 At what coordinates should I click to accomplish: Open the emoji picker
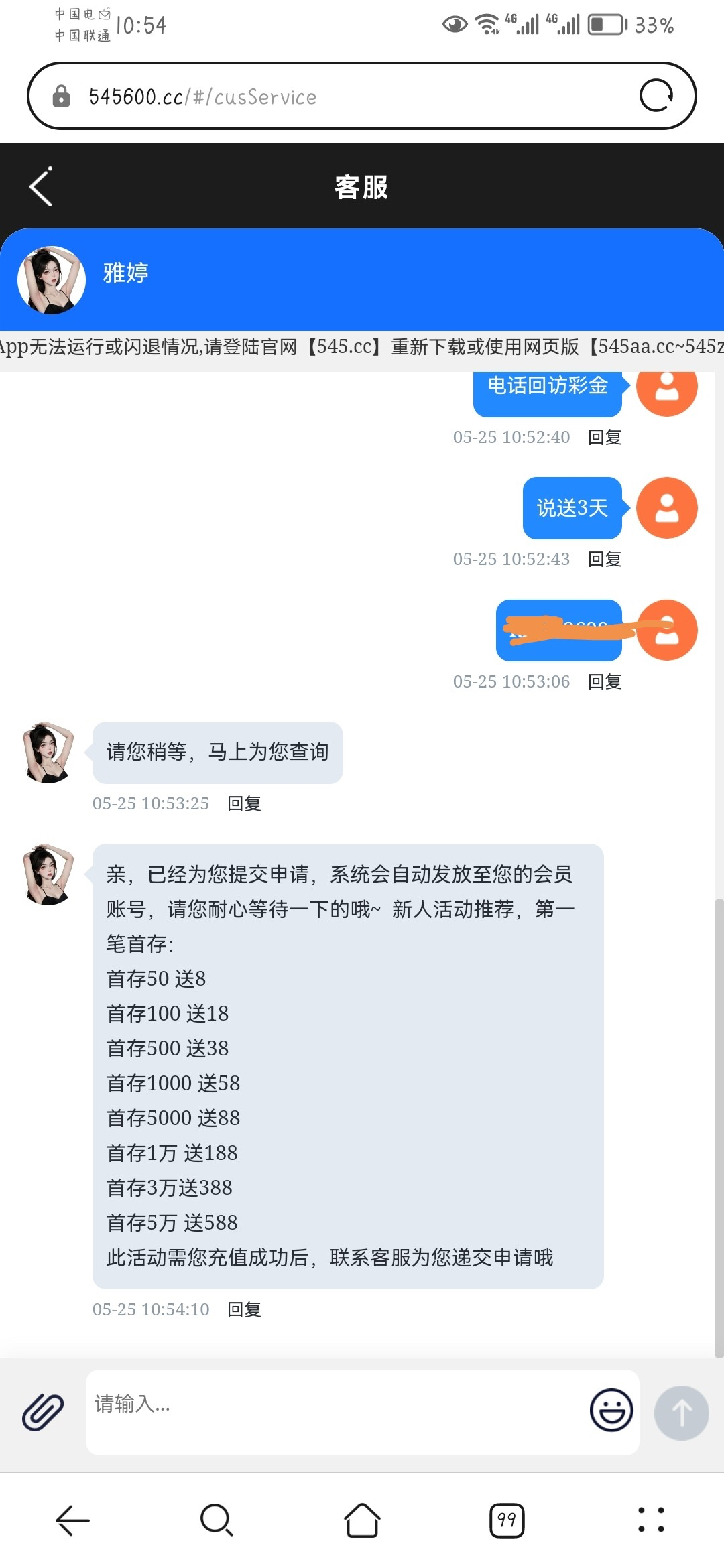tap(611, 1410)
